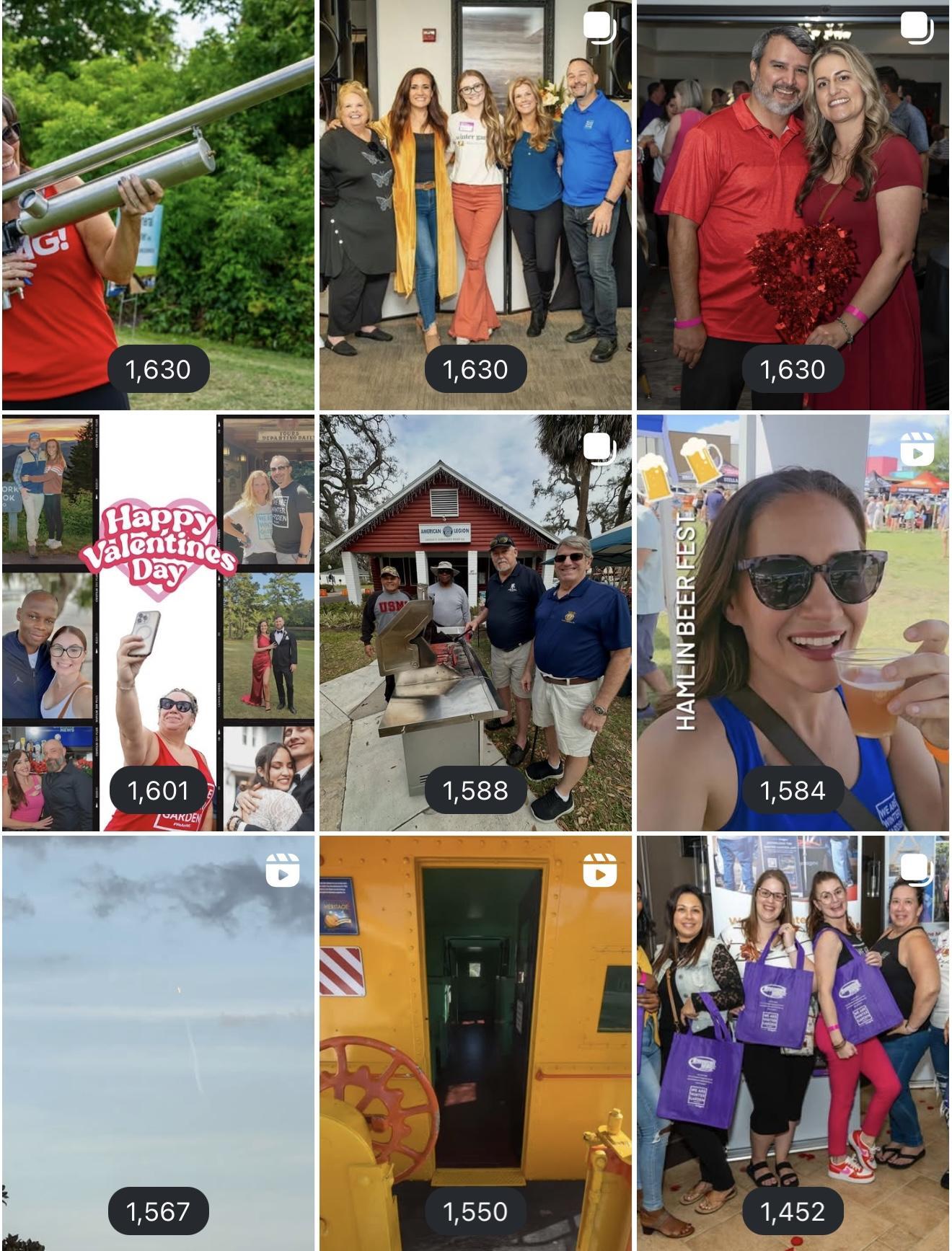Screen dimensions: 952x1251
Task: Play the Hamlin Beer Fest reel
Action: pyautogui.click(x=793, y=622)
